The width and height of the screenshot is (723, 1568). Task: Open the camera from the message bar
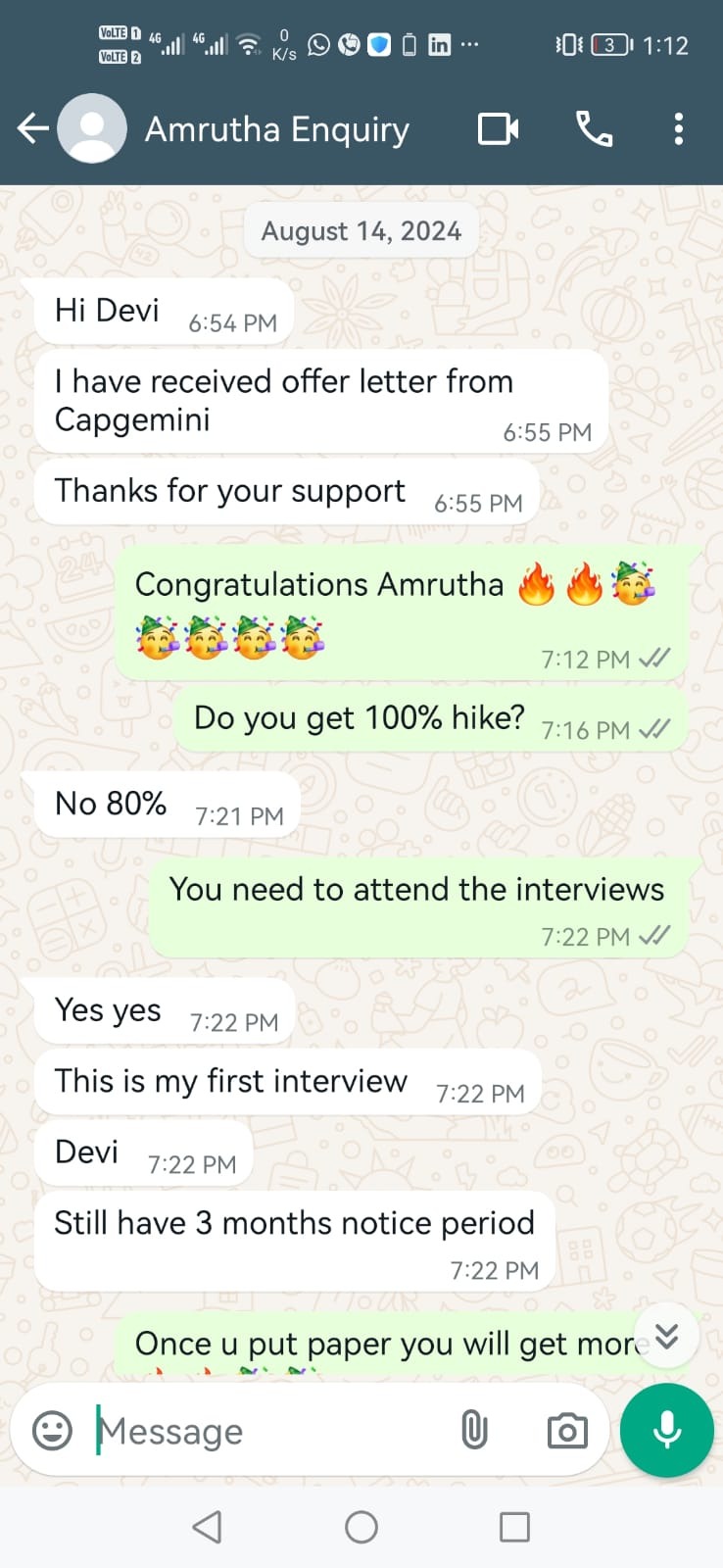566,1431
